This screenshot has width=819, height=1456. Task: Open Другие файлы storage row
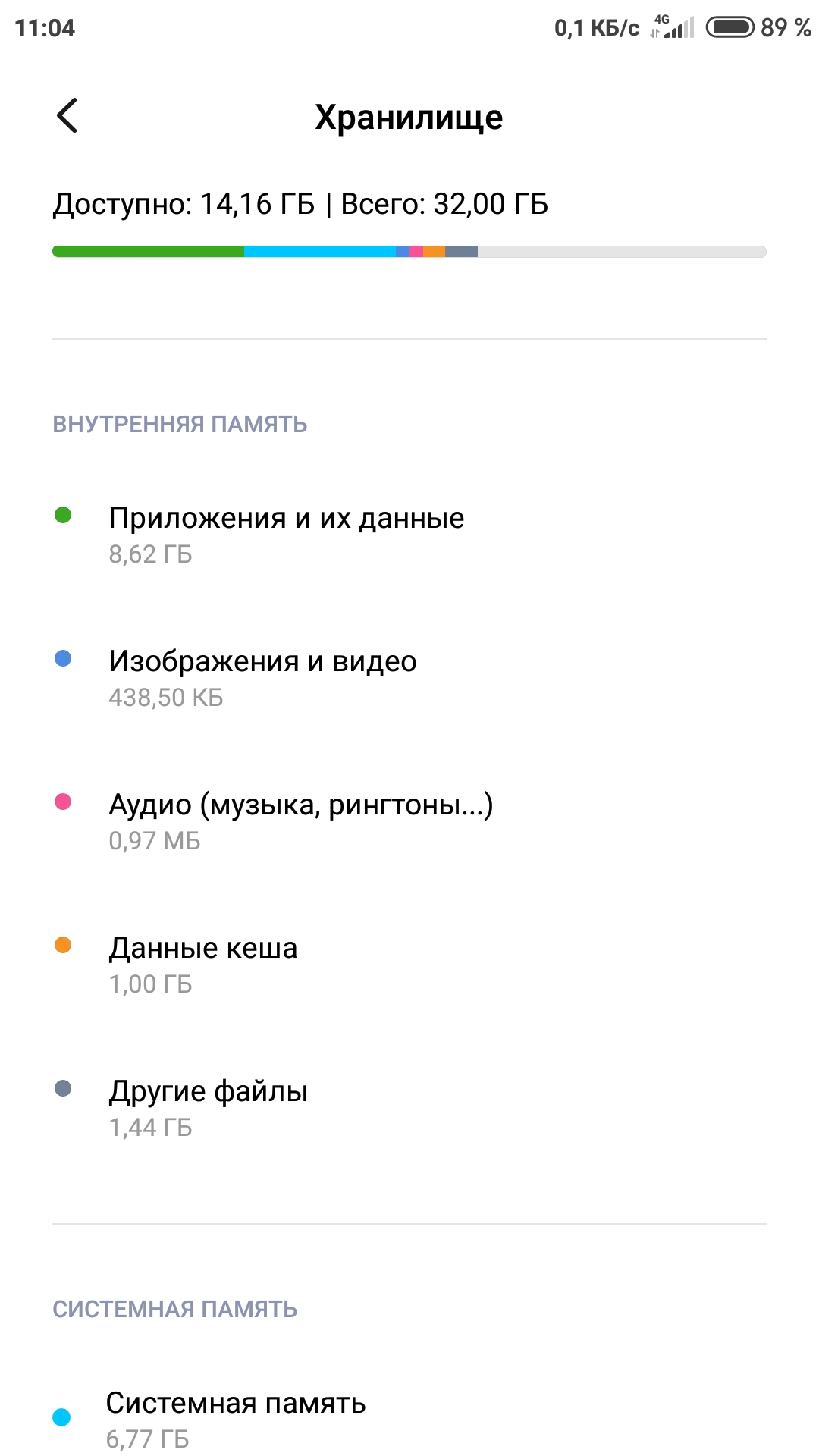pyautogui.click(x=209, y=1107)
